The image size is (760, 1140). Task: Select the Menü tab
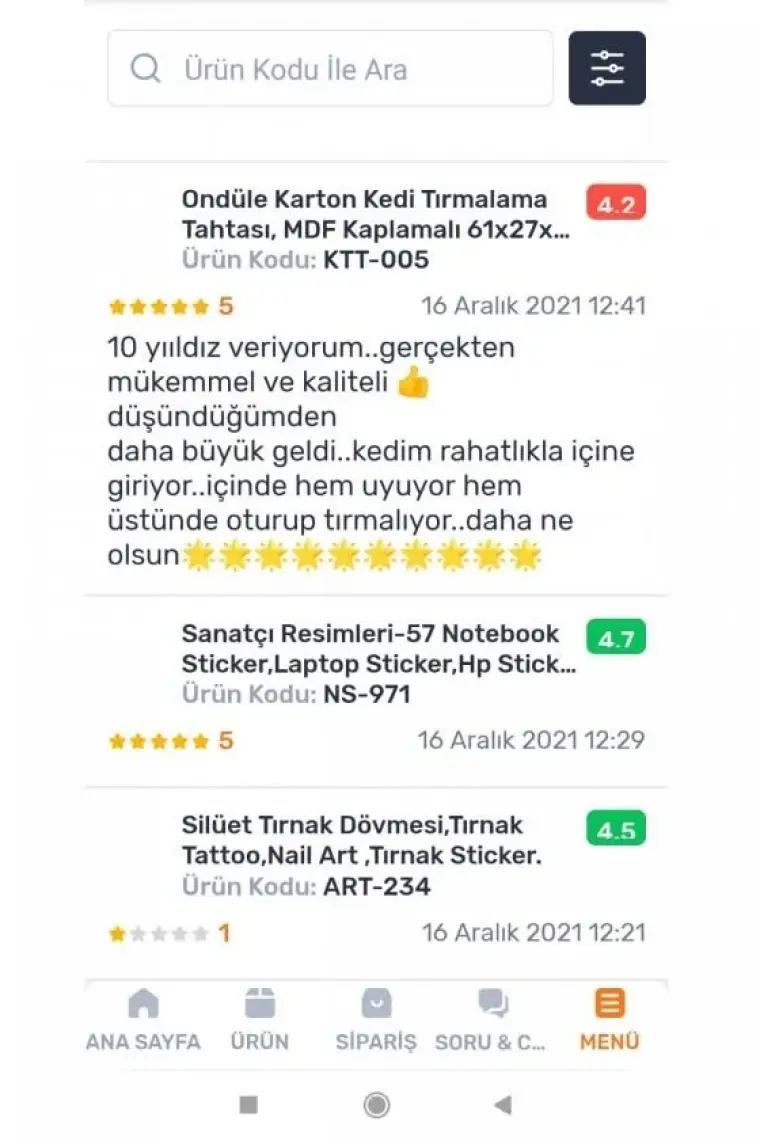click(x=609, y=1020)
